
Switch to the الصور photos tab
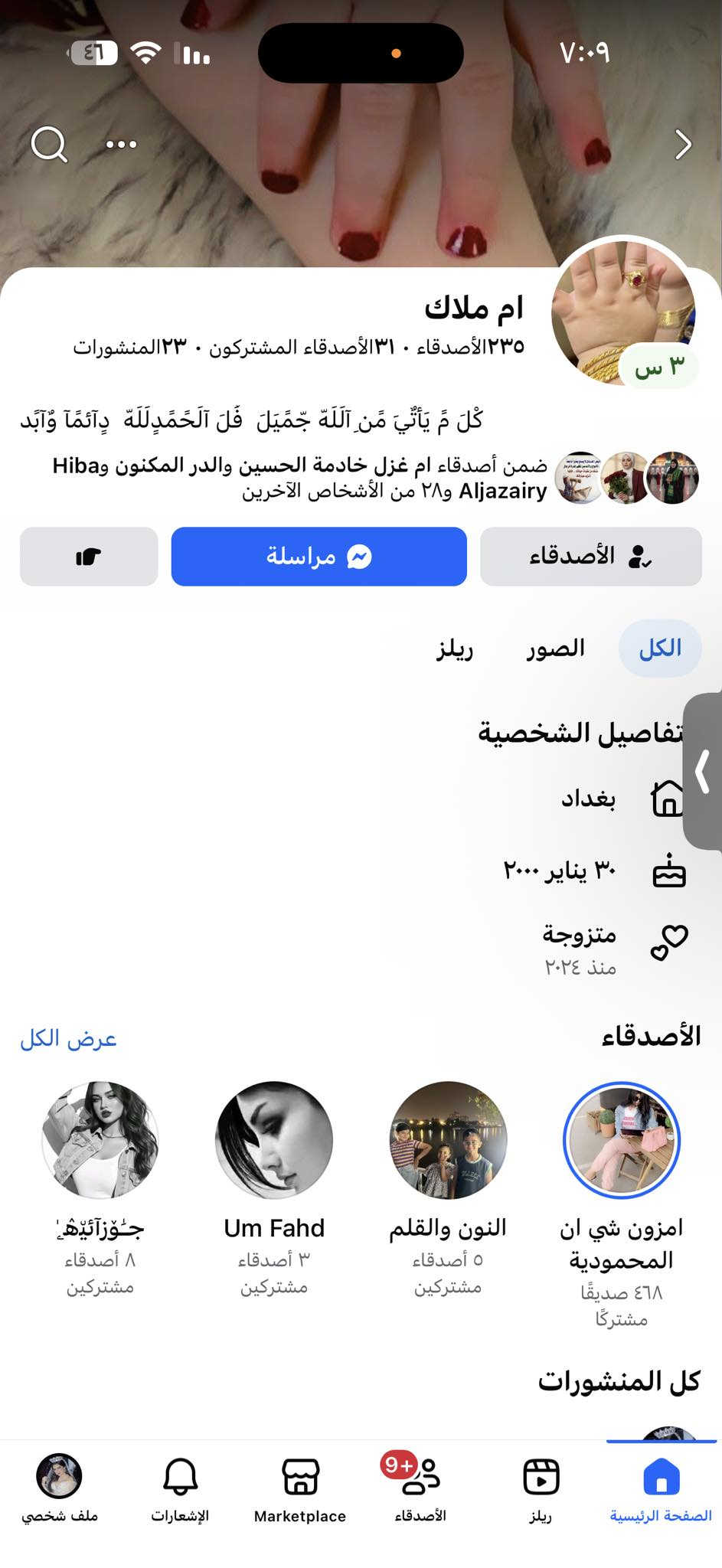(555, 648)
